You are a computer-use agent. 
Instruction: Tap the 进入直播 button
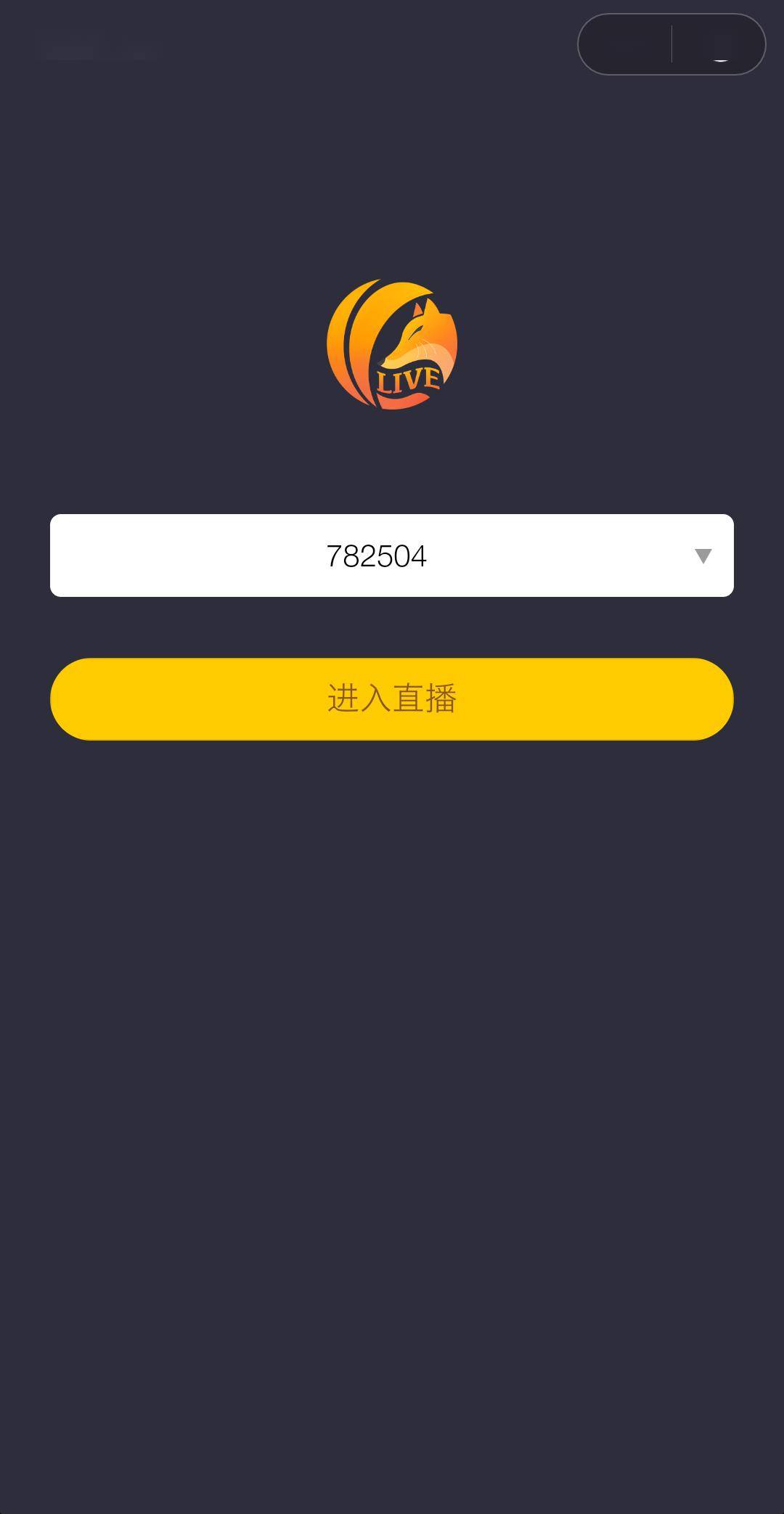tap(392, 699)
